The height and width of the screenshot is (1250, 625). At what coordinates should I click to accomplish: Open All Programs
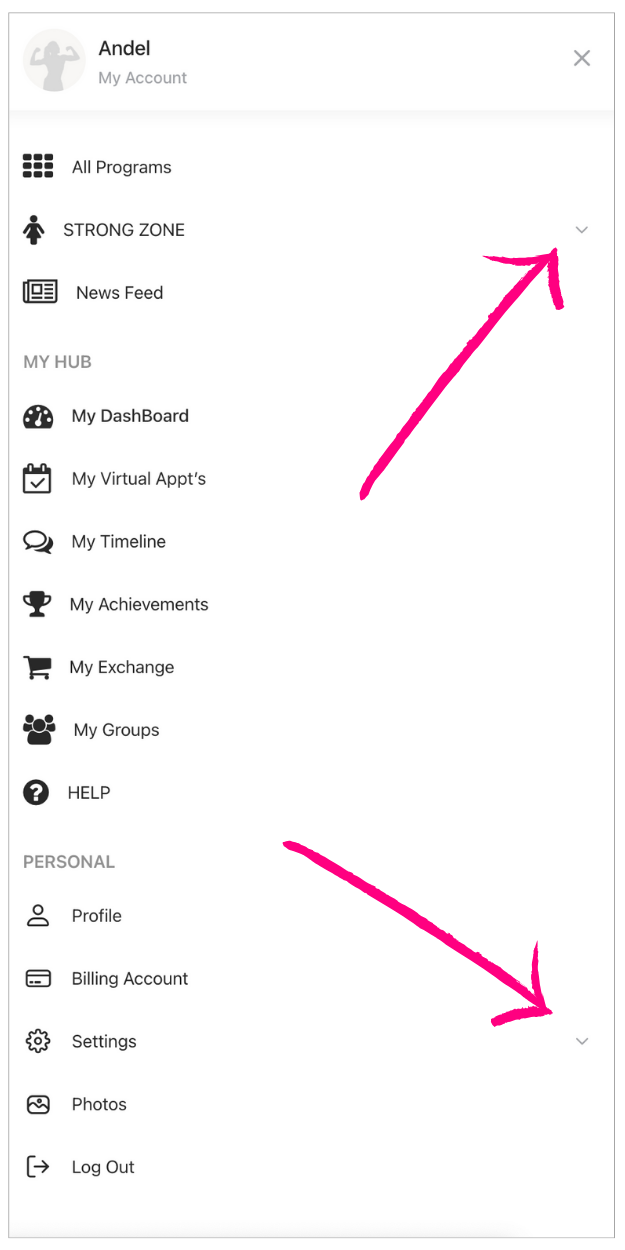click(x=121, y=167)
